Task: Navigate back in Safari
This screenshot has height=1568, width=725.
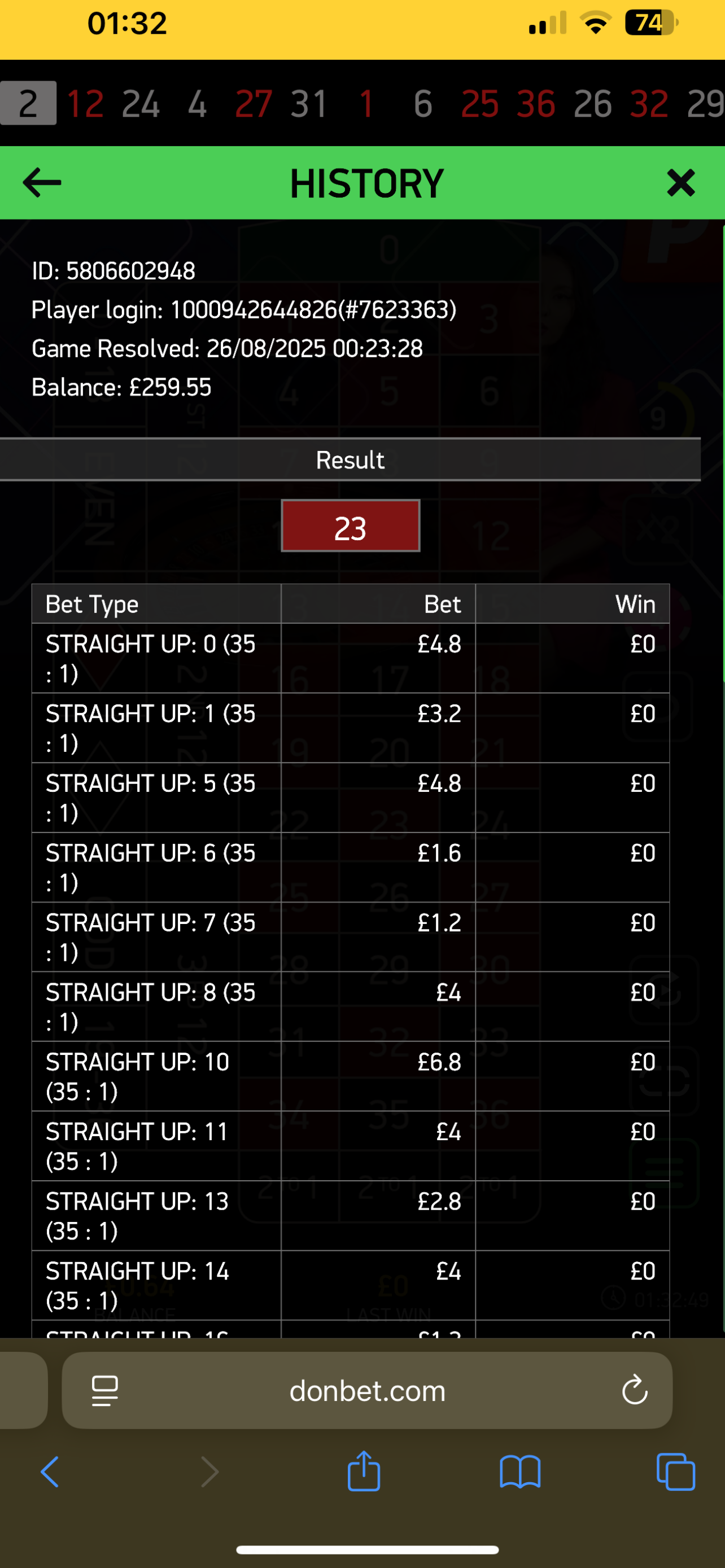Action: 50,1473
